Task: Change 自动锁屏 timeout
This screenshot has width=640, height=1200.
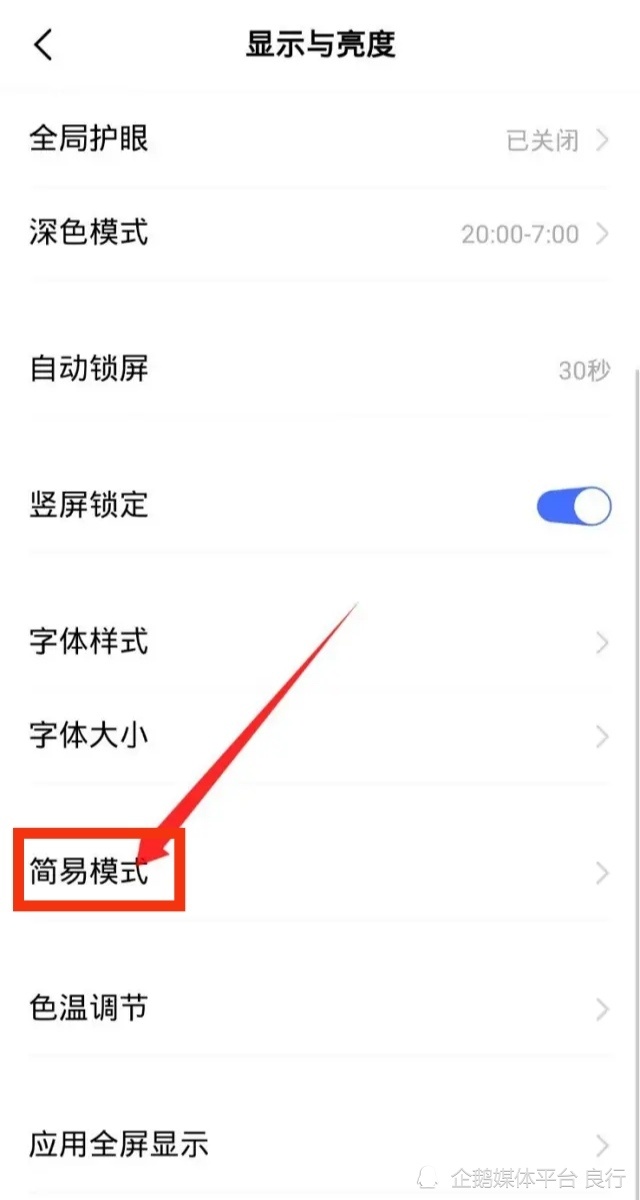Action: coord(320,369)
